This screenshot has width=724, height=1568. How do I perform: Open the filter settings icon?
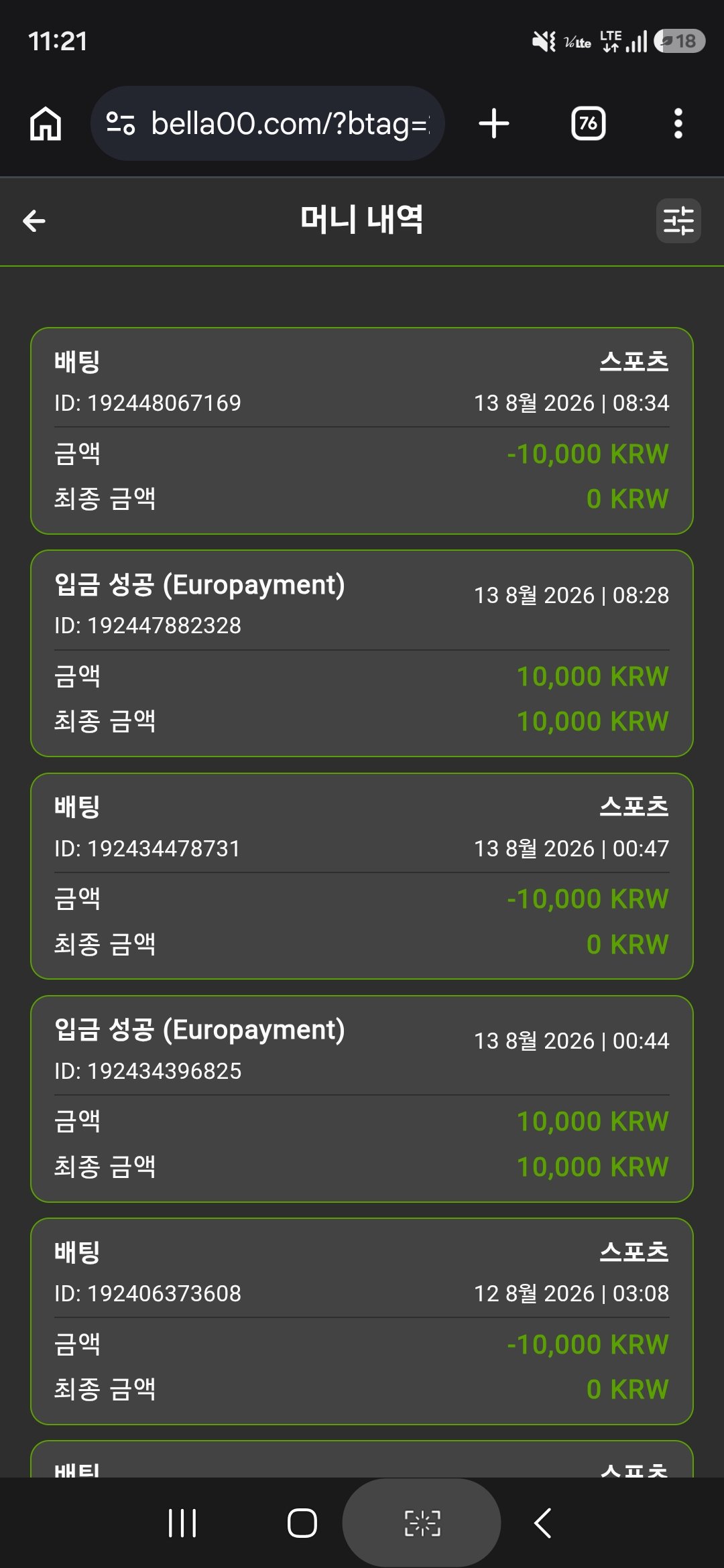pos(678,220)
